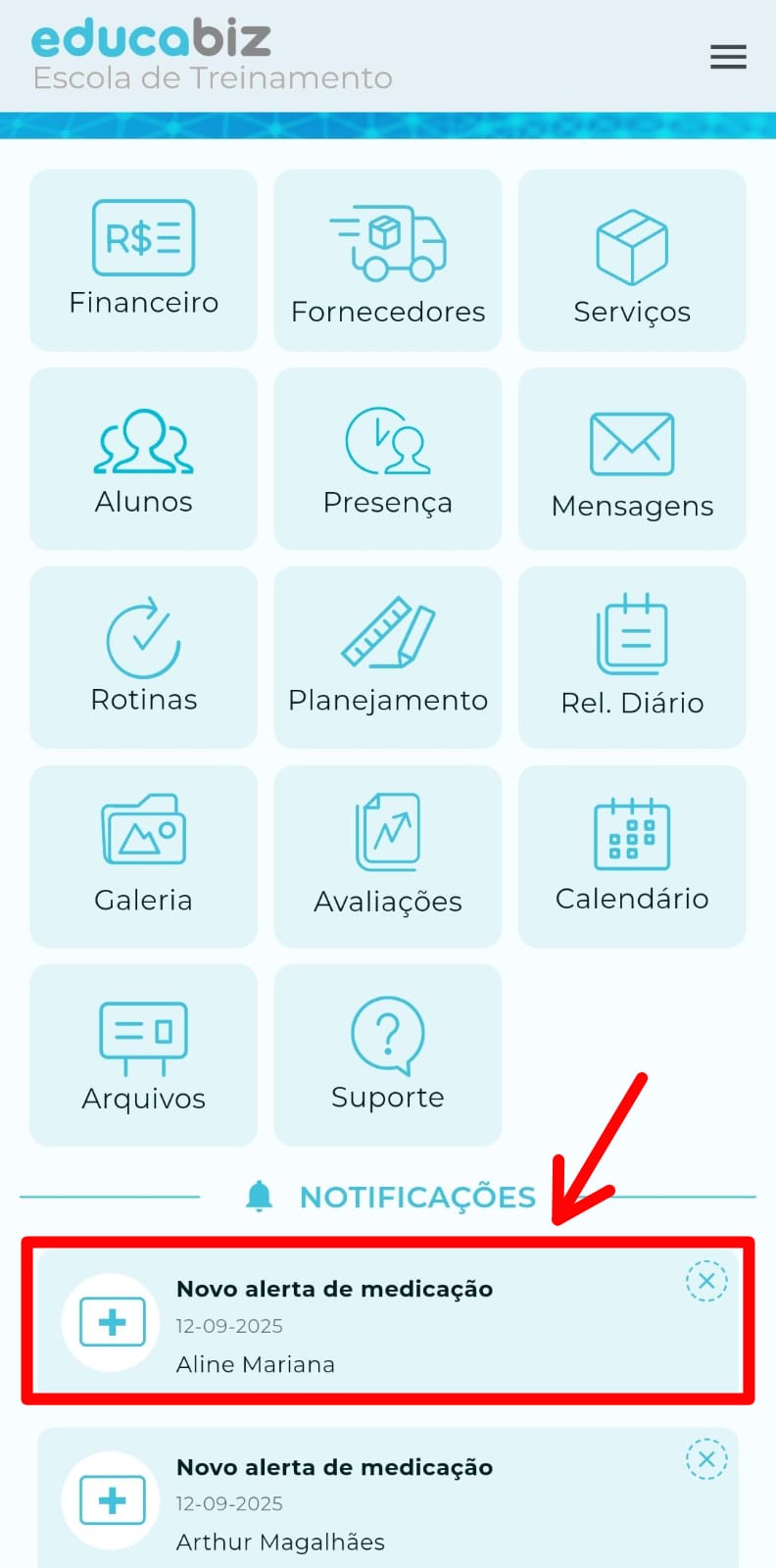Go to Planejamento
Viewport: 776px width, 1568px height.
(x=387, y=657)
